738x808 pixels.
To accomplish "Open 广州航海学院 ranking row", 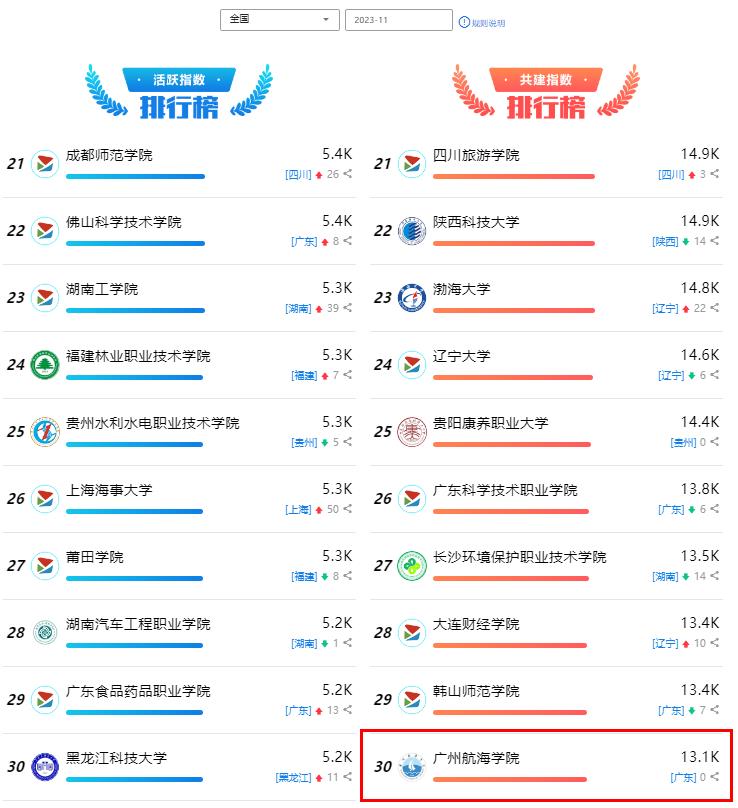I will (476, 758).
